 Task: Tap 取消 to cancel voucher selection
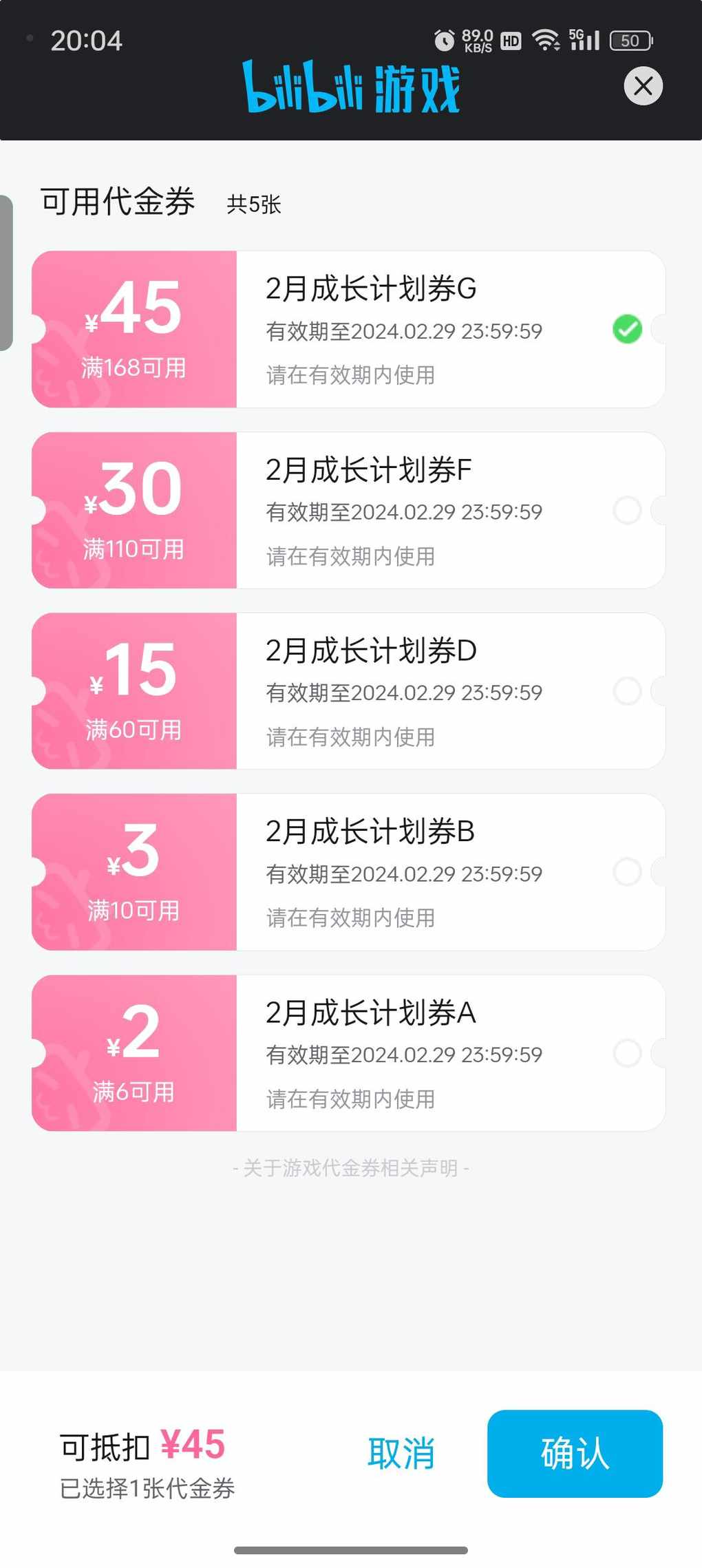401,1453
